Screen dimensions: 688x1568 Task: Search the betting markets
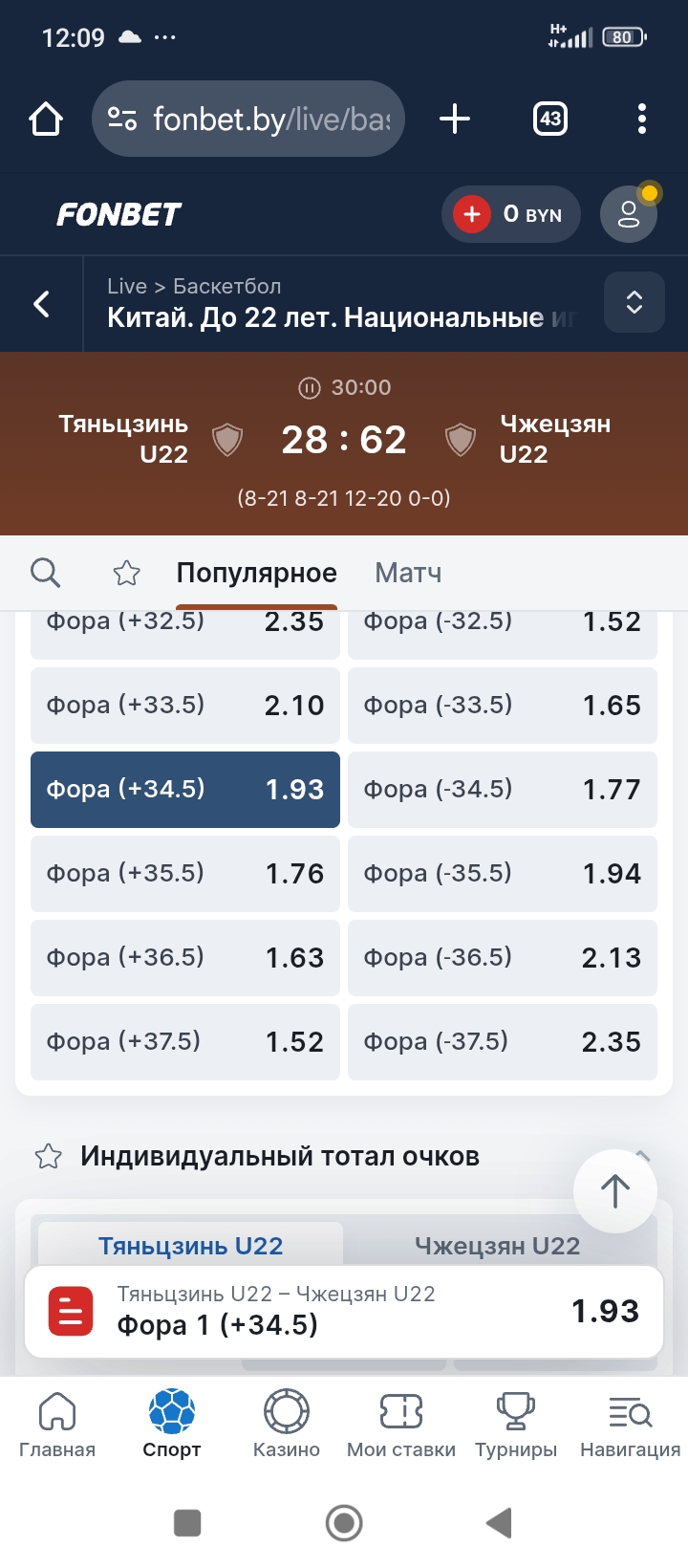coord(45,573)
